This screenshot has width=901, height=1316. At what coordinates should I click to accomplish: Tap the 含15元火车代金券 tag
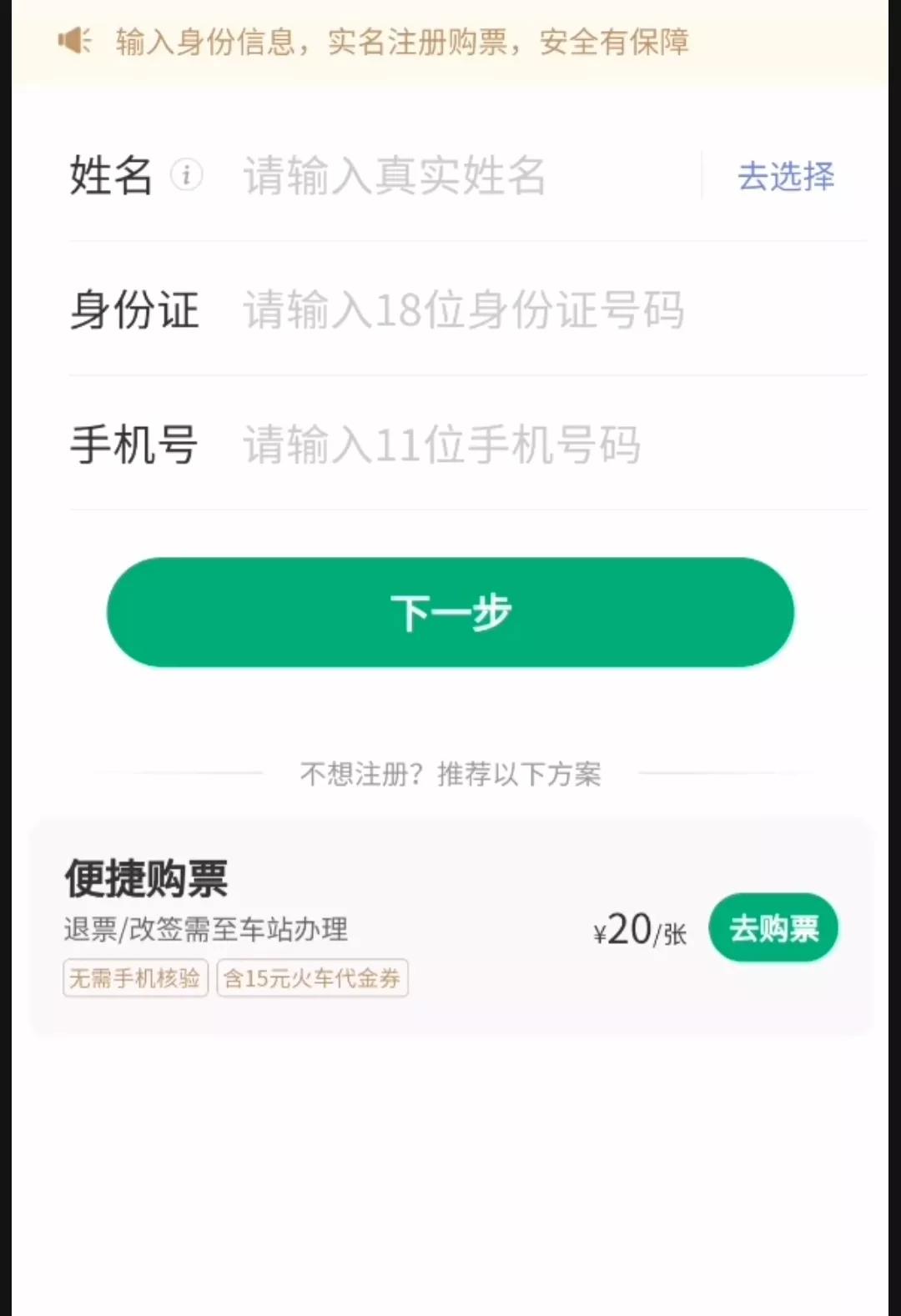(x=312, y=978)
